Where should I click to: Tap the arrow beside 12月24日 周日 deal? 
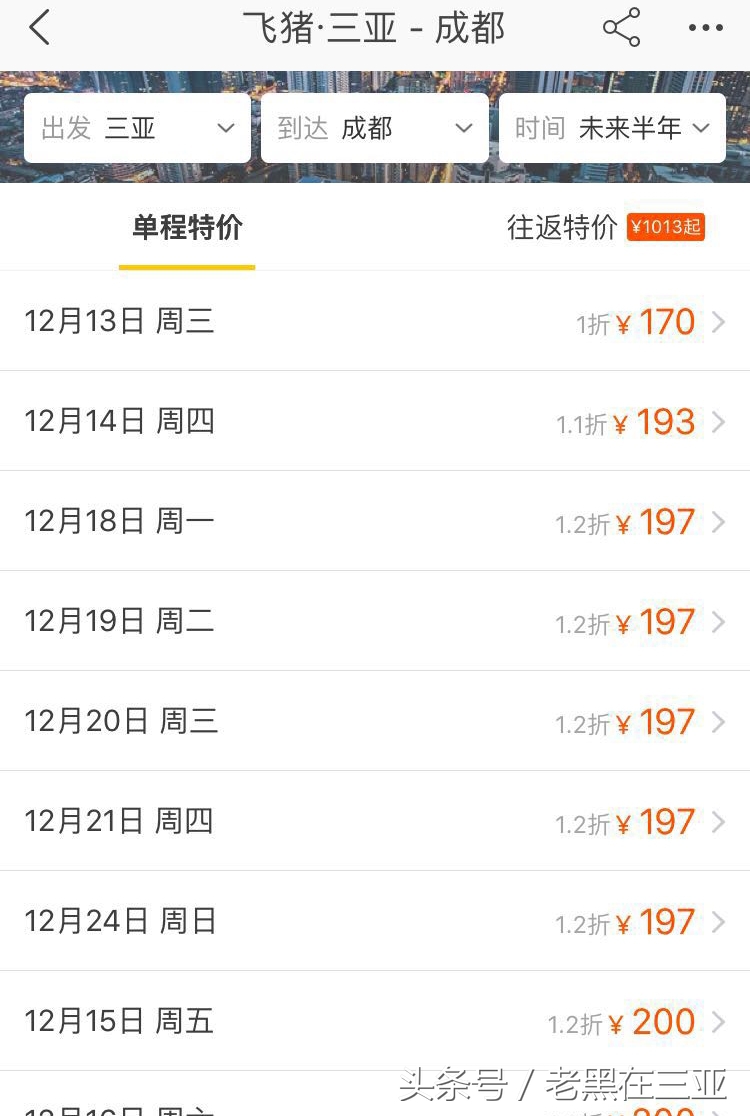[x=719, y=921]
